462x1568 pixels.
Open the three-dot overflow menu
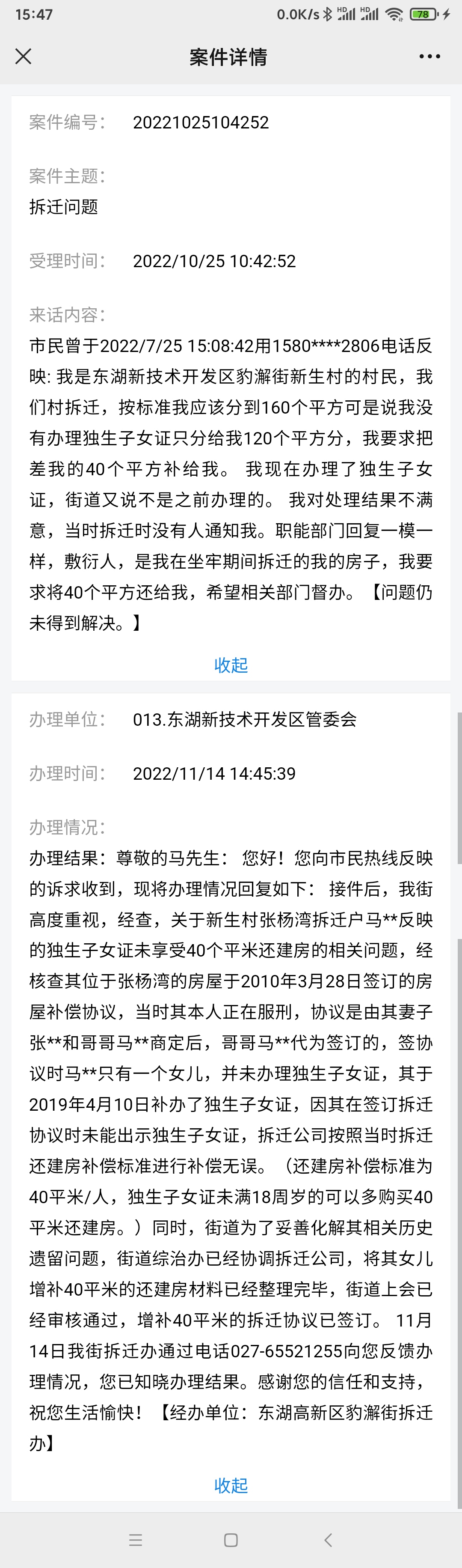pos(429,57)
